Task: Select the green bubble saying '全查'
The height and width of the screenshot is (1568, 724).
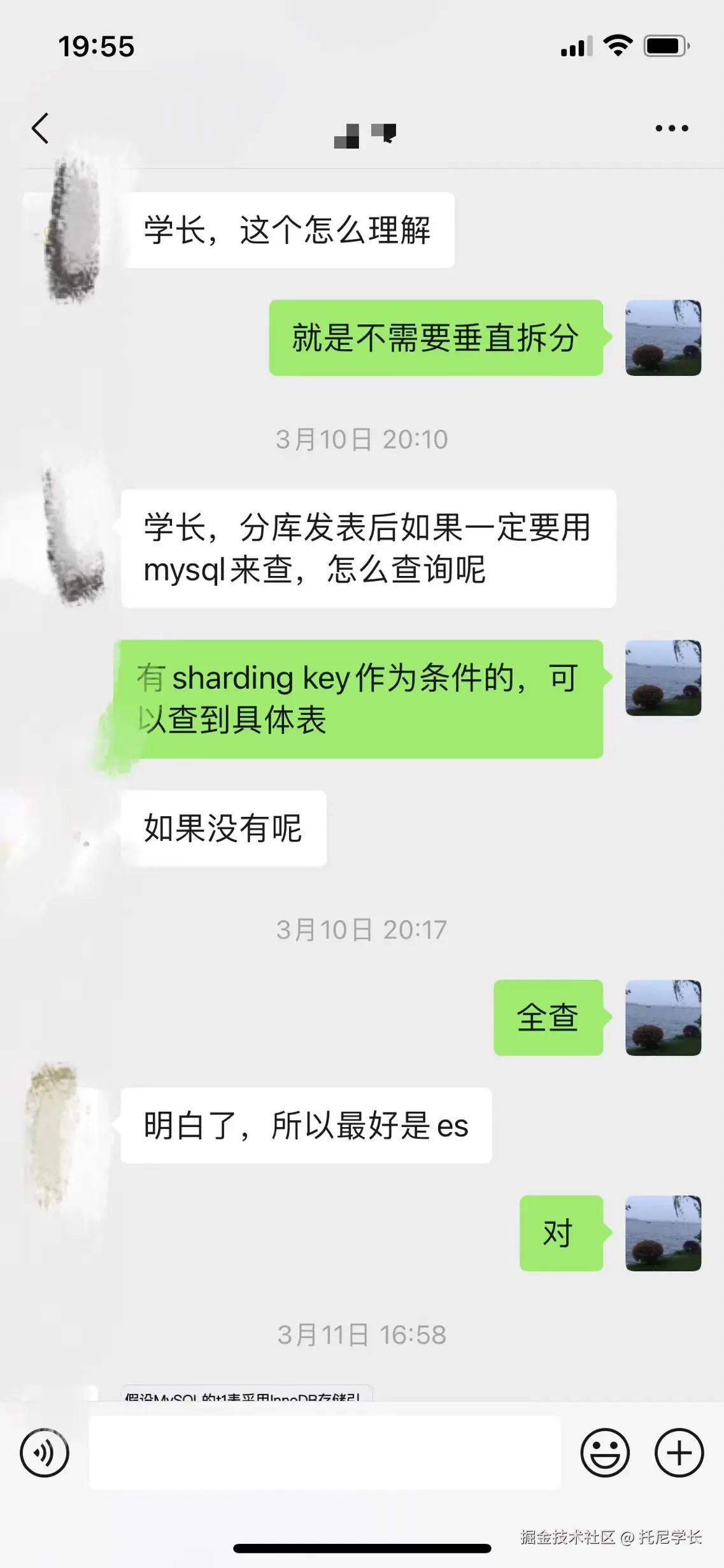Action: point(549,1019)
